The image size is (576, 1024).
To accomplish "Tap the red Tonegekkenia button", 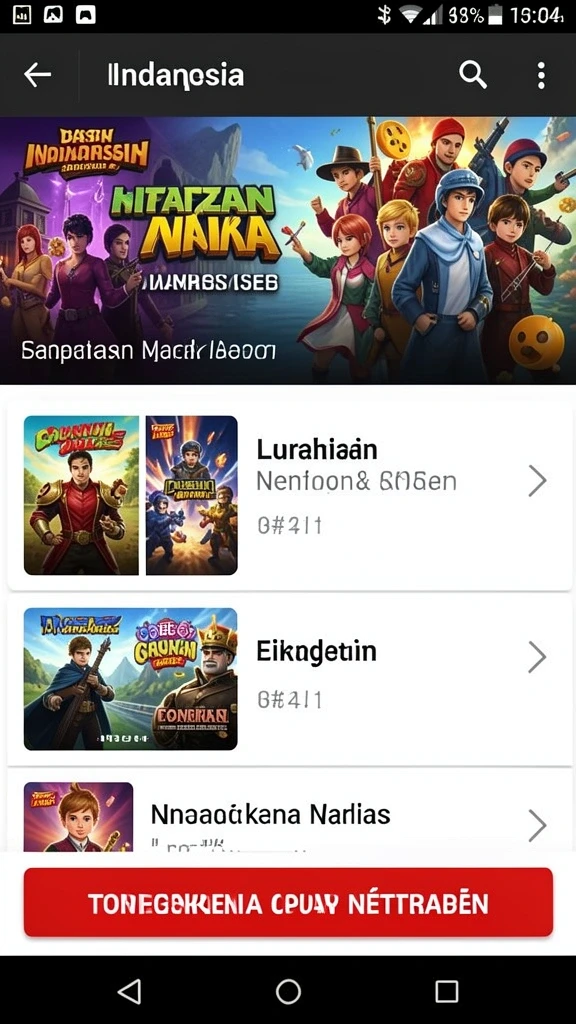I will click(x=288, y=903).
